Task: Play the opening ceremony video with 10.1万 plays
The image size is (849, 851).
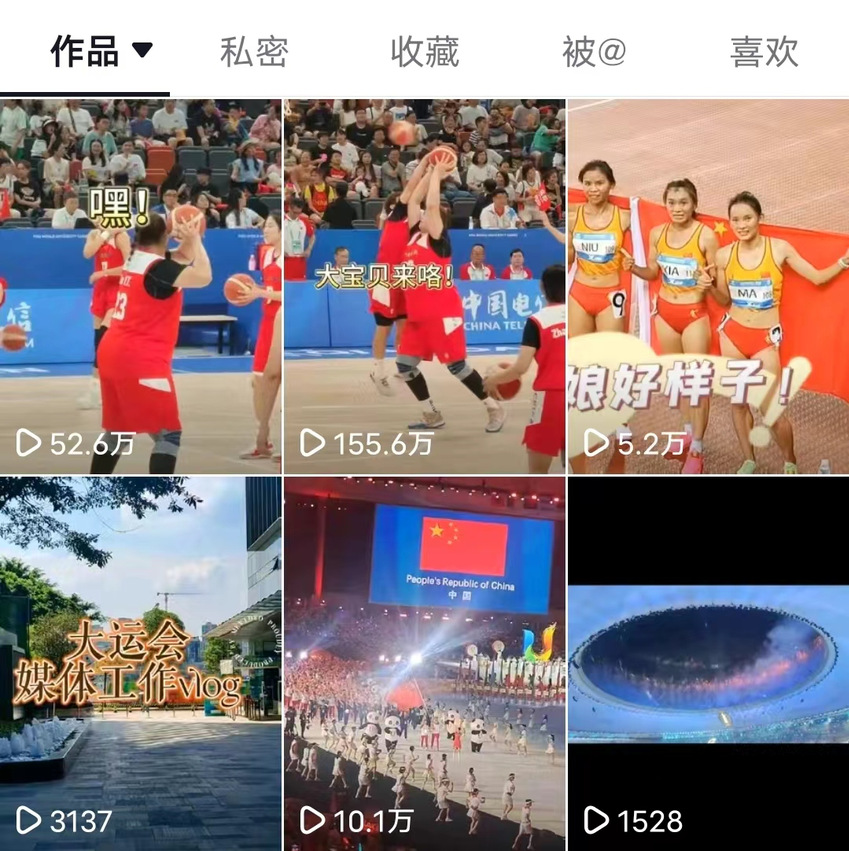Action: coord(424,663)
